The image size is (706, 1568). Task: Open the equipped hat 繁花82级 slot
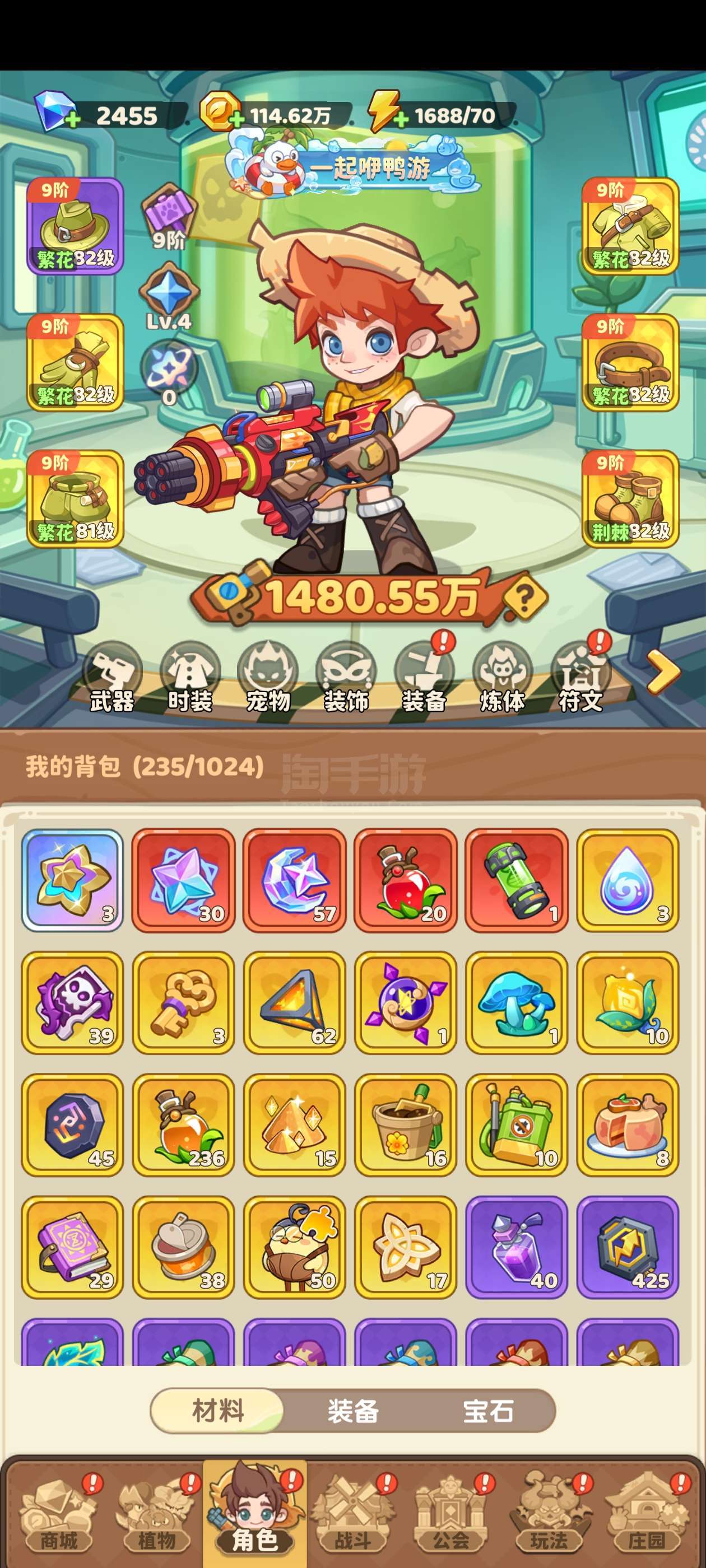(75, 226)
